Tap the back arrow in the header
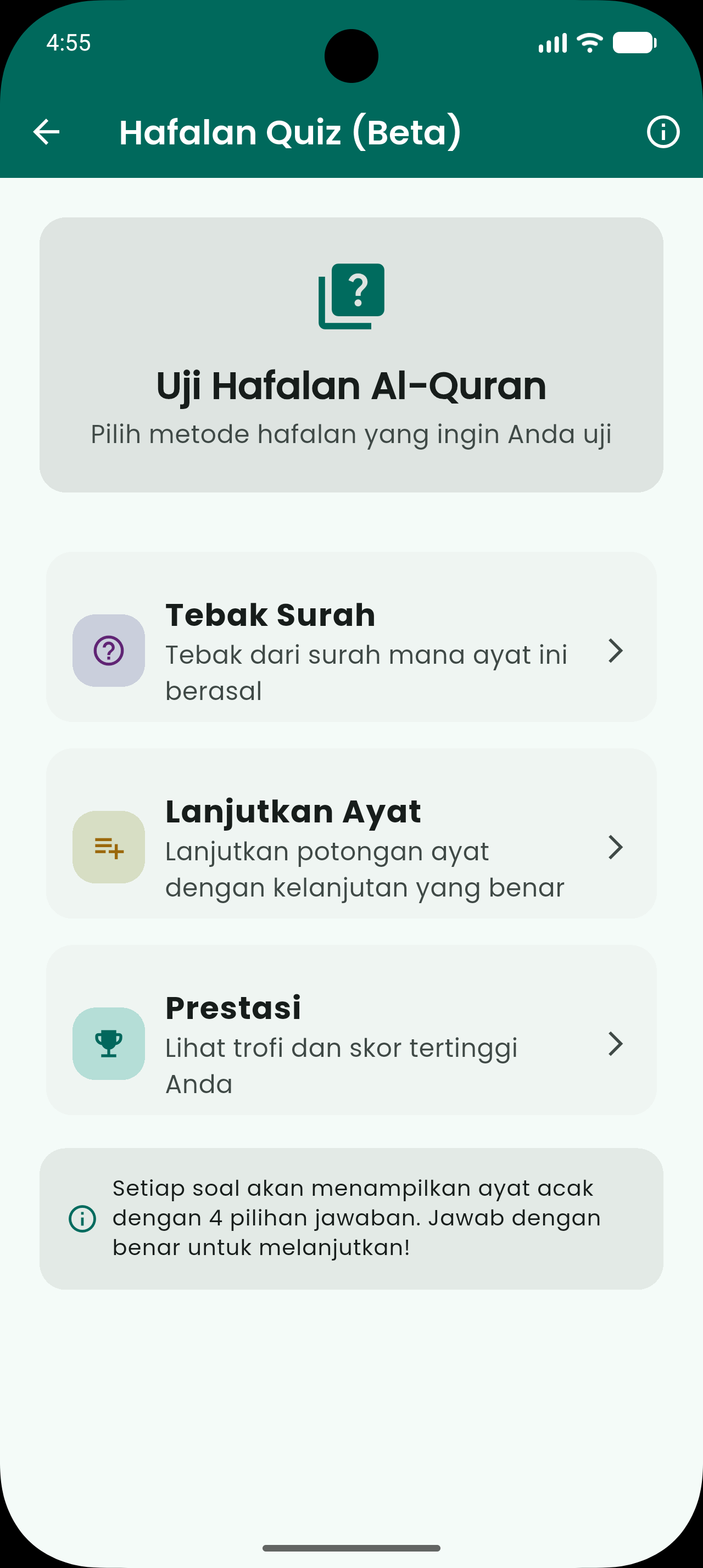This screenshot has width=703, height=1568. pyautogui.click(x=45, y=131)
